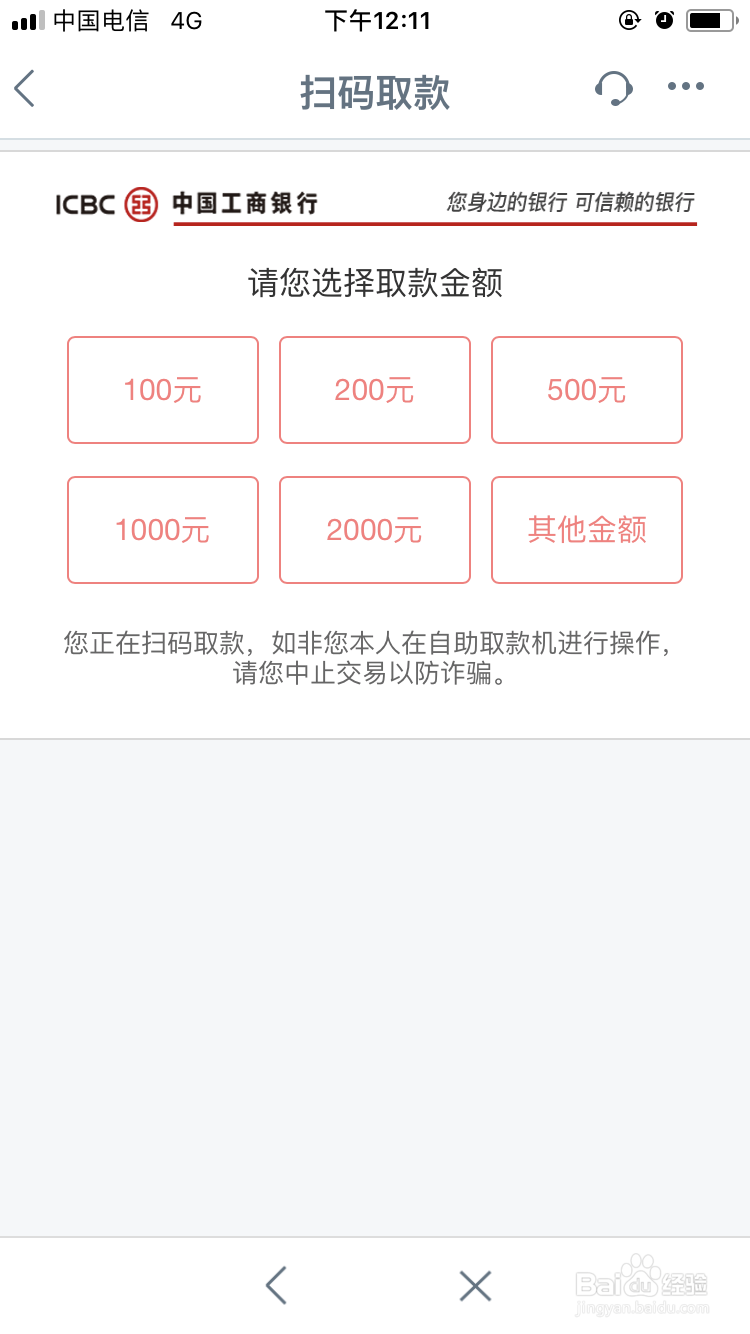The height and width of the screenshot is (1334, 750).
Task: Choose the 2000元 amount button
Action: [x=375, y=530]
